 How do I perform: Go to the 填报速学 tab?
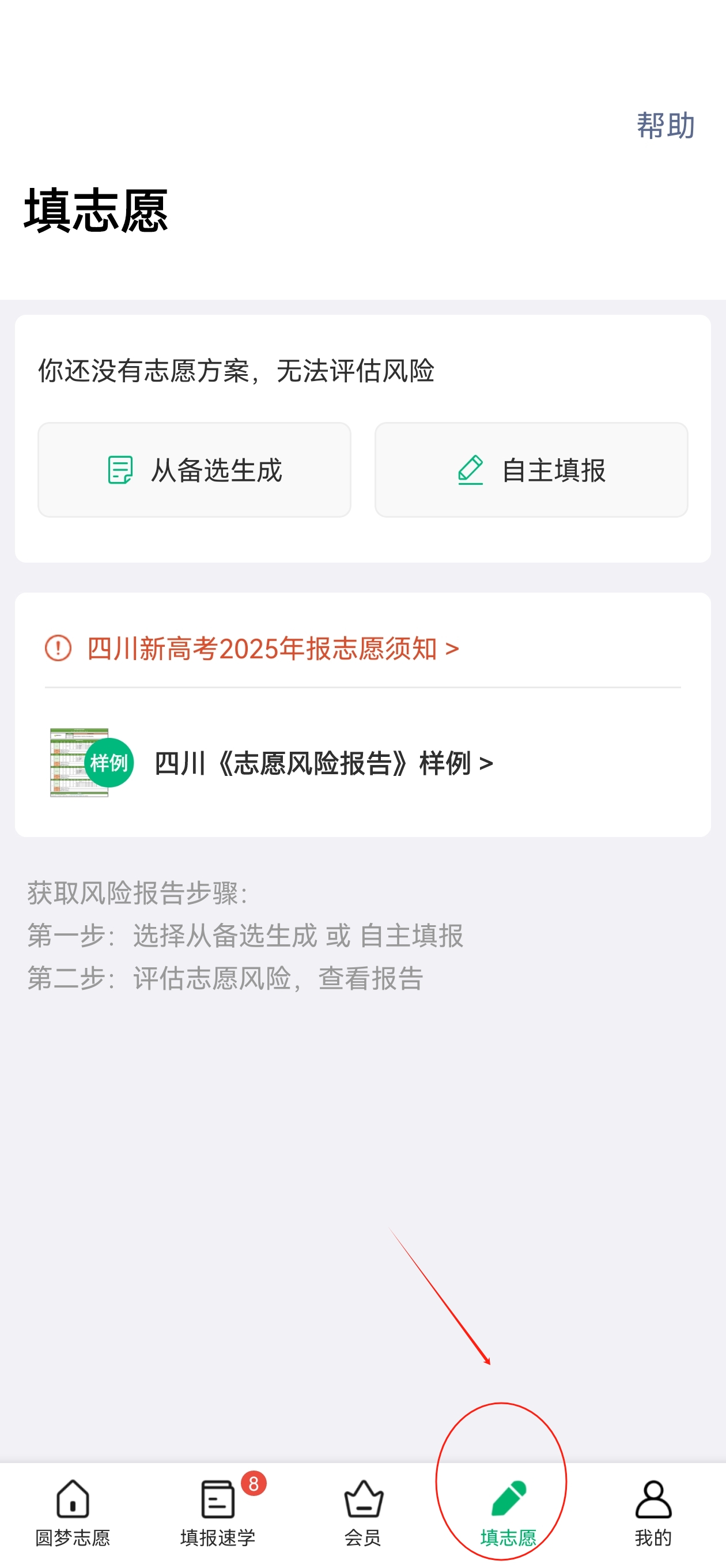(217, 1513)
